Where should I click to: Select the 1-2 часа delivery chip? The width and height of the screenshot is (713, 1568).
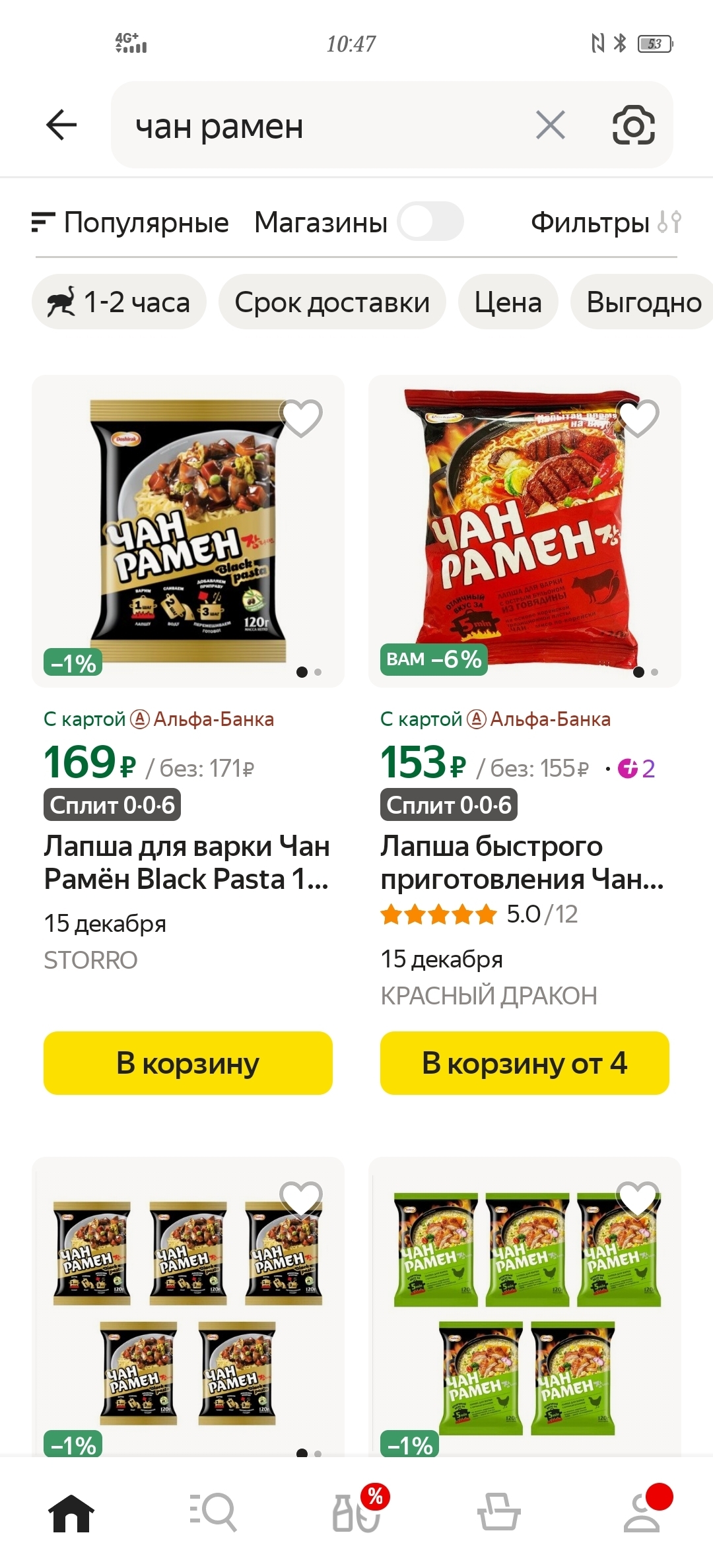click(119, 302)
